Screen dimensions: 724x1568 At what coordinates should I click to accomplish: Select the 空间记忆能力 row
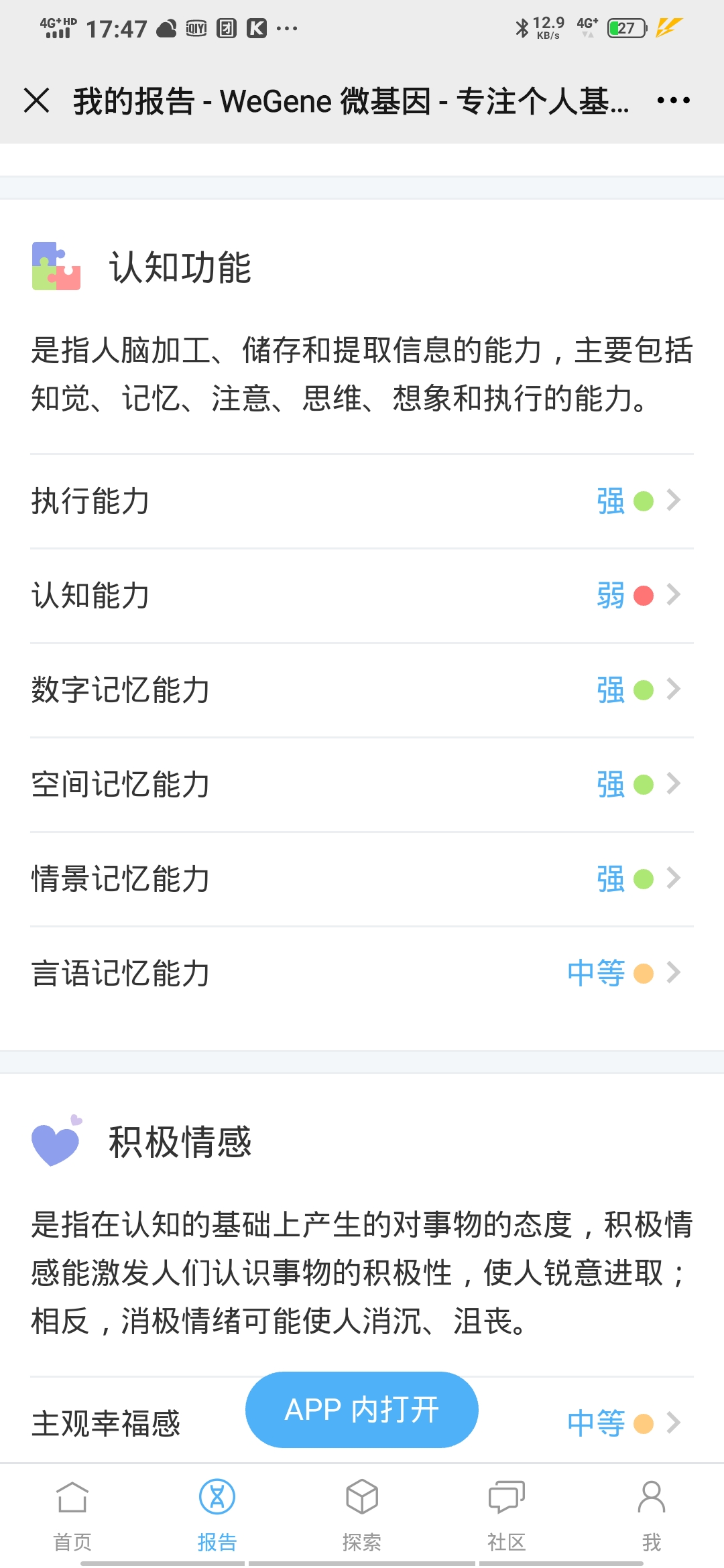tap(362, 785)
